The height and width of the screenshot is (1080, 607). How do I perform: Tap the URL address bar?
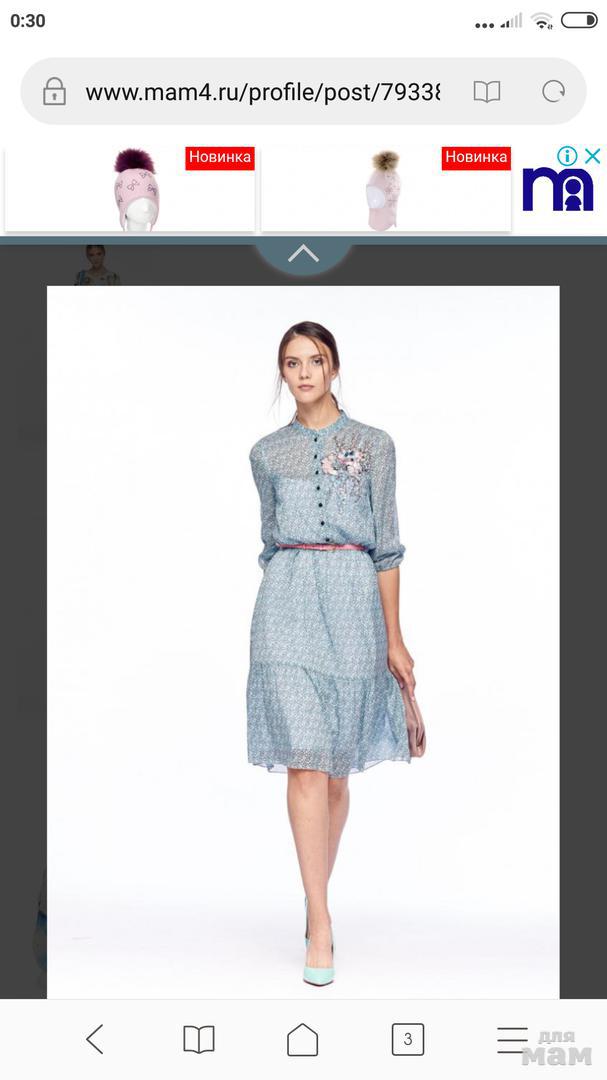(262, 92)
